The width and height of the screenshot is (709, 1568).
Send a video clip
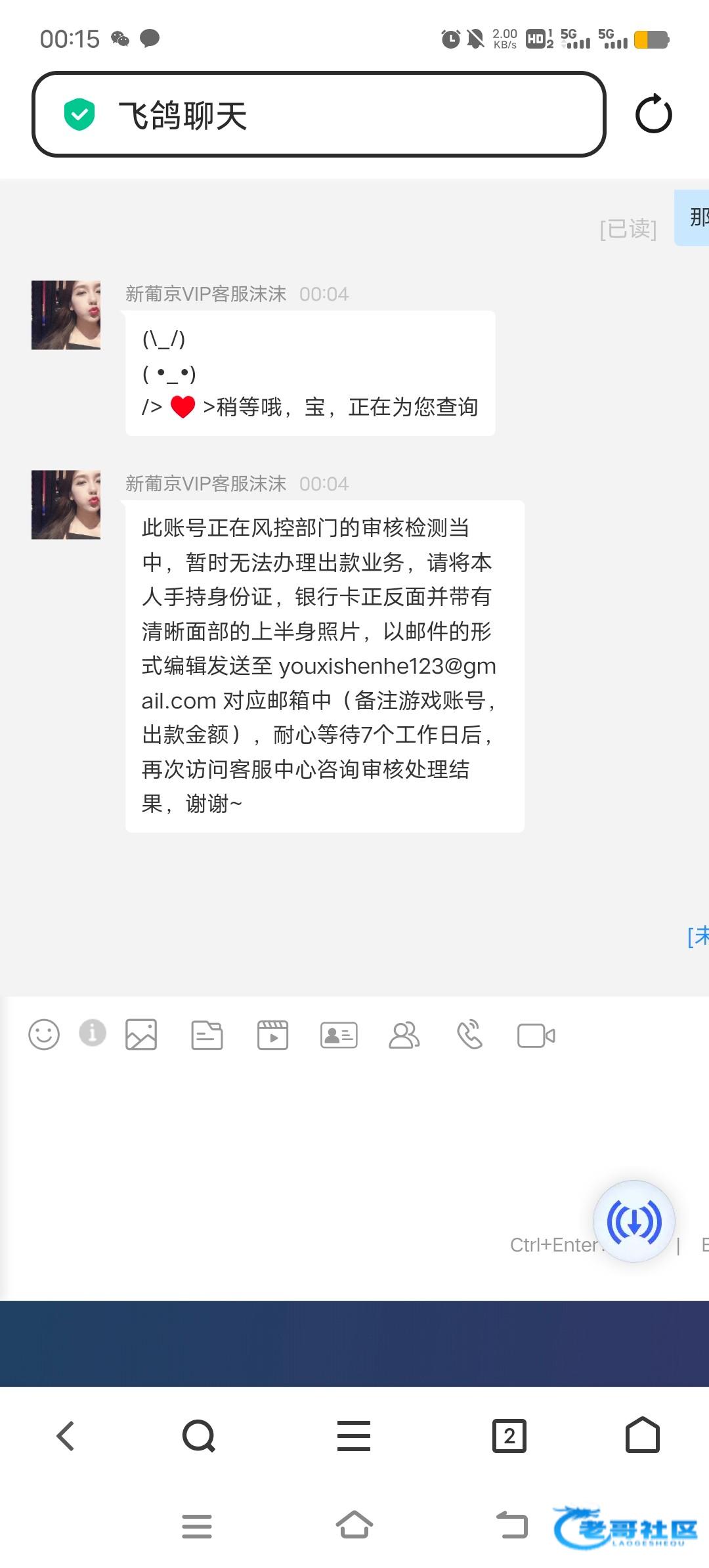pyautogui.click(x=272, y=1035)
